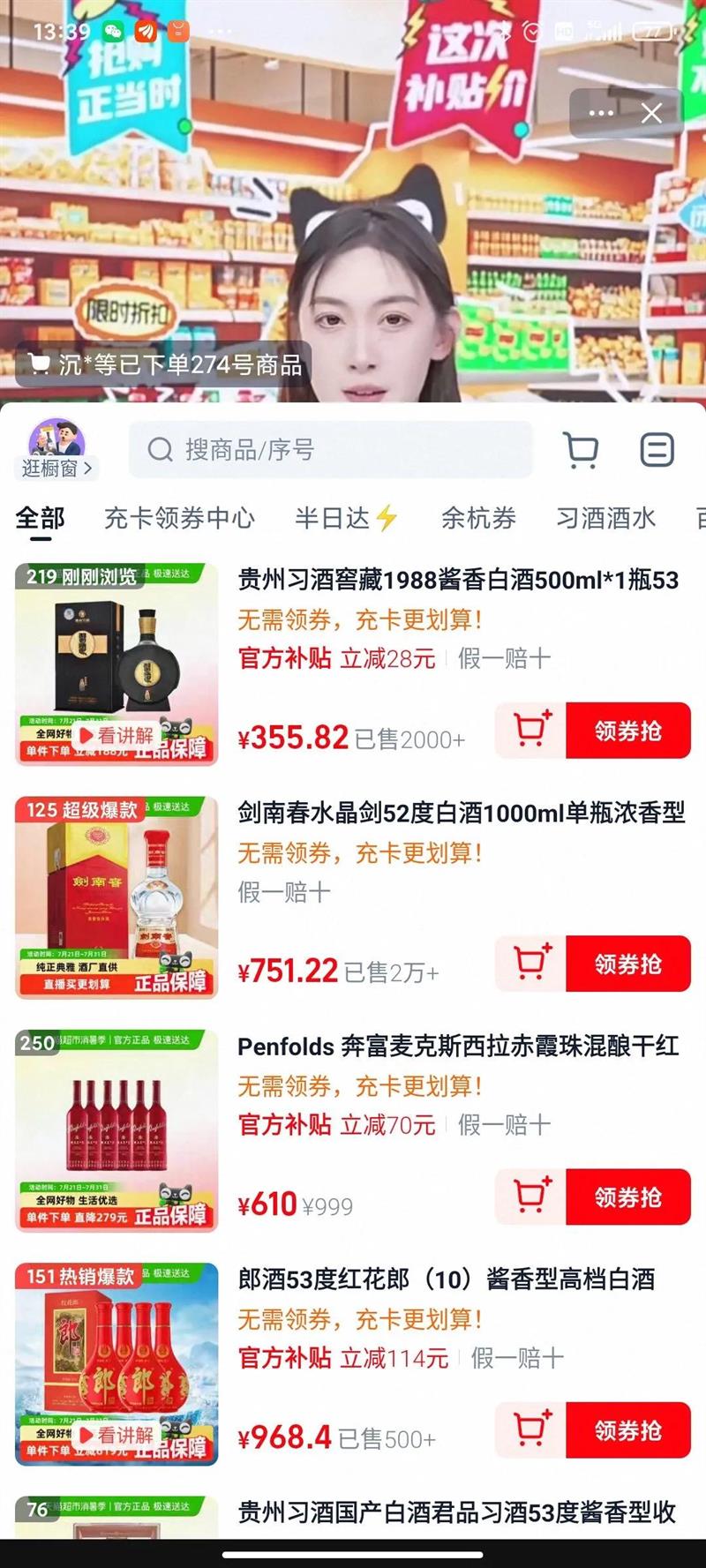
Task: Switch to the 全部 tab
Action: (x=41, y=520)
